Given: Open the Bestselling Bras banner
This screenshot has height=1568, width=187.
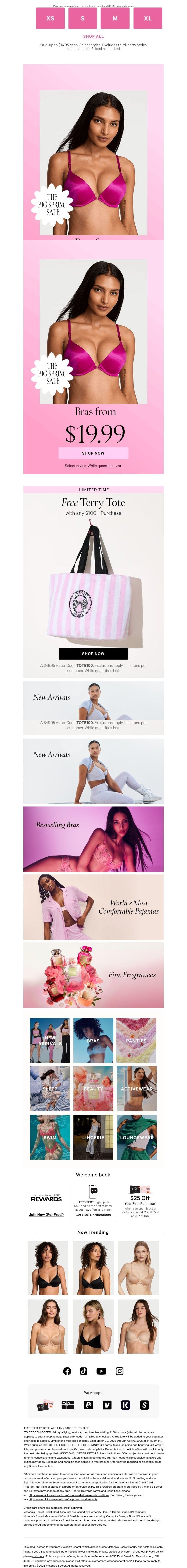Looking at the screenshot, I should [x=93, y=839].
